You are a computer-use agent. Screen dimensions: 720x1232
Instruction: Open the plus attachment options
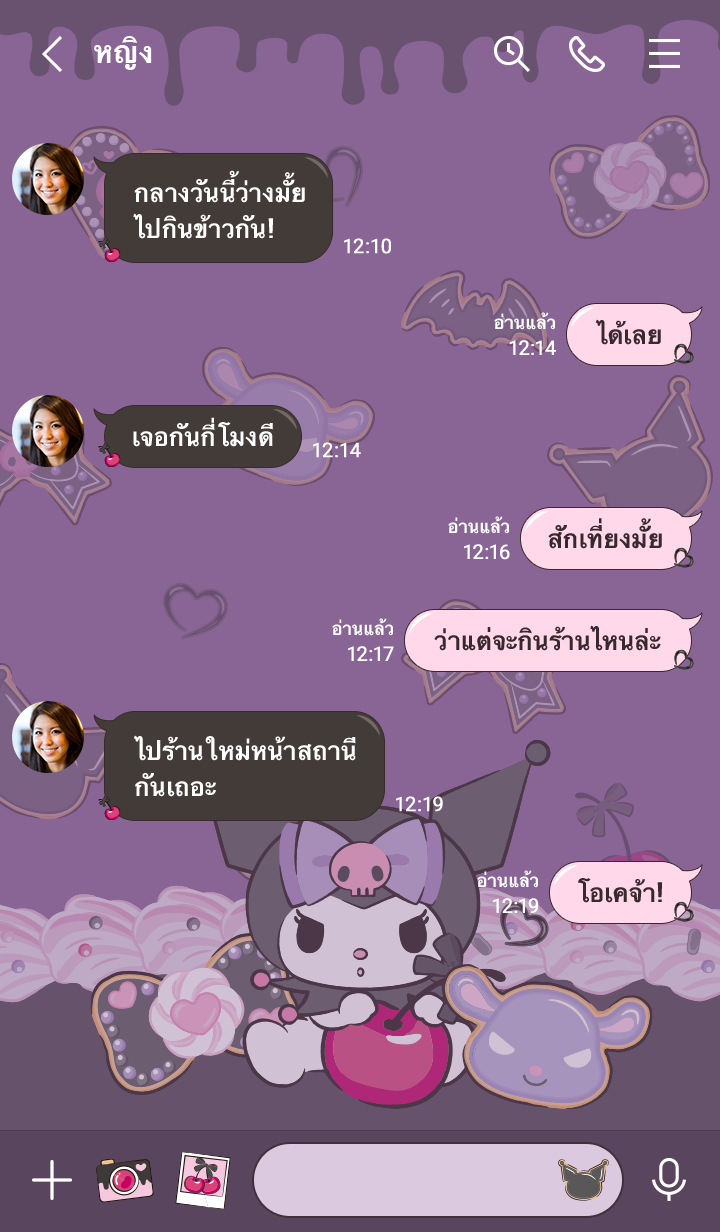52,1181
